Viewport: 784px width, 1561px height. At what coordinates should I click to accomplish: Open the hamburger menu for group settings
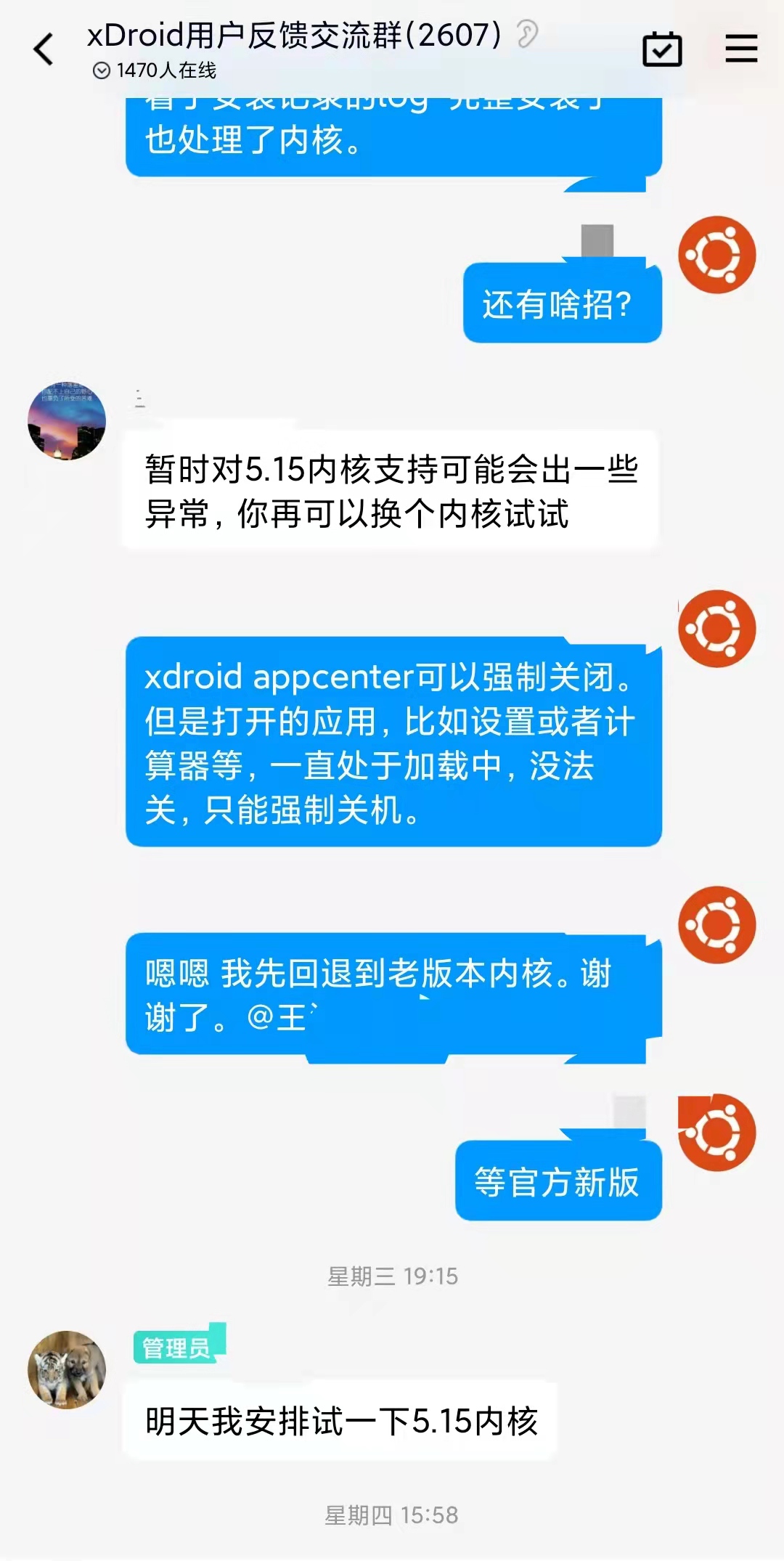pyautogui.click(x=741, y=49)
